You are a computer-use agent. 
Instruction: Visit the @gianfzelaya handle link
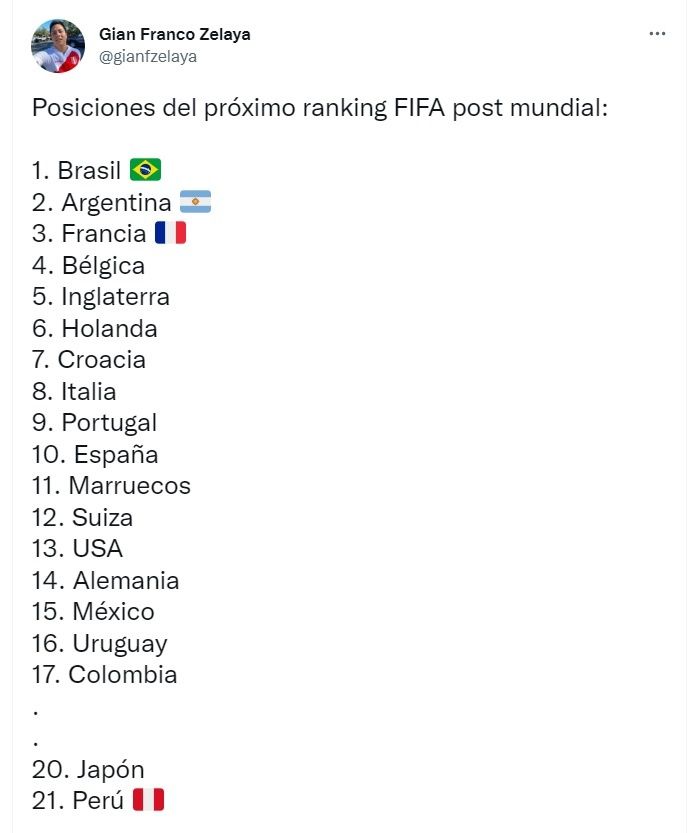tap(147, 56)
